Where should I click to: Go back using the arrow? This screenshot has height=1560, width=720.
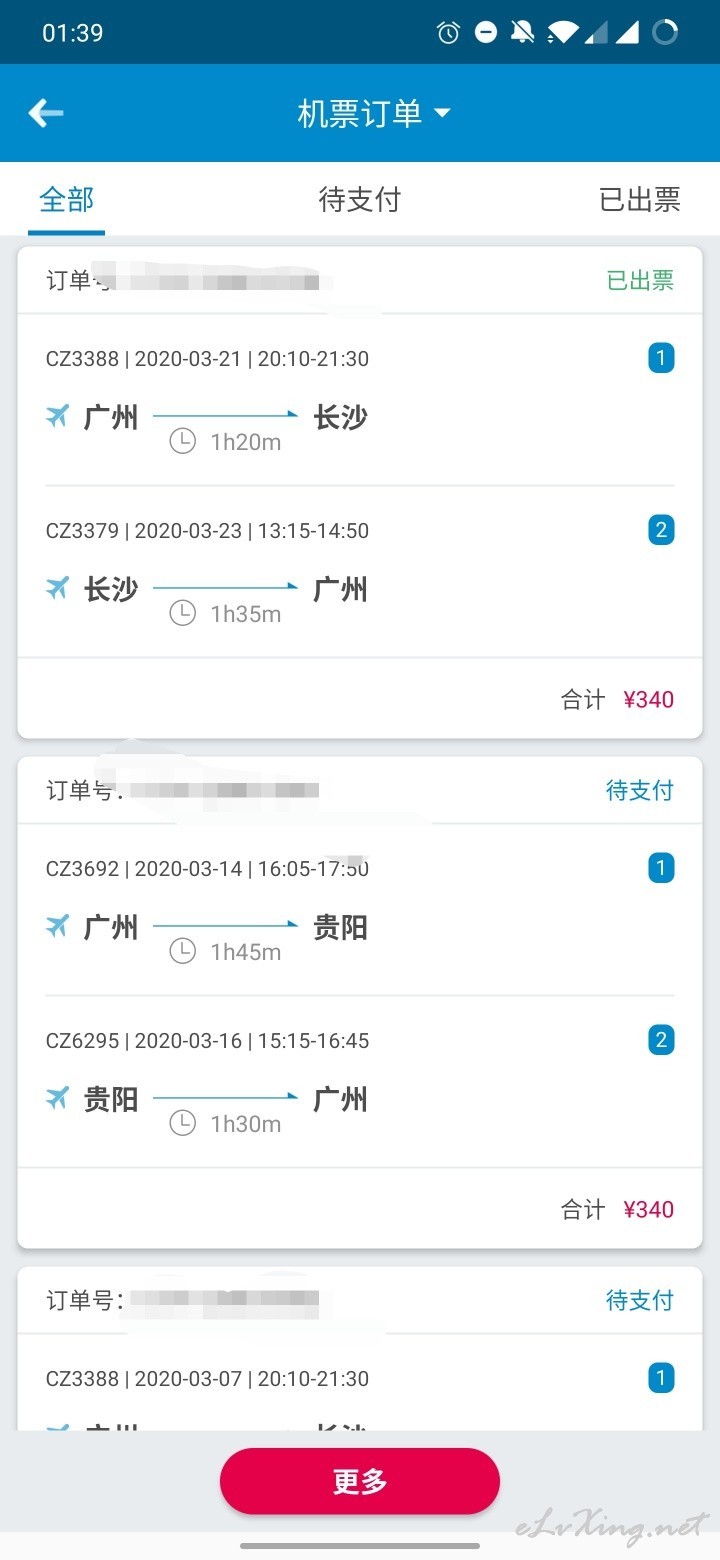point(46,113)
